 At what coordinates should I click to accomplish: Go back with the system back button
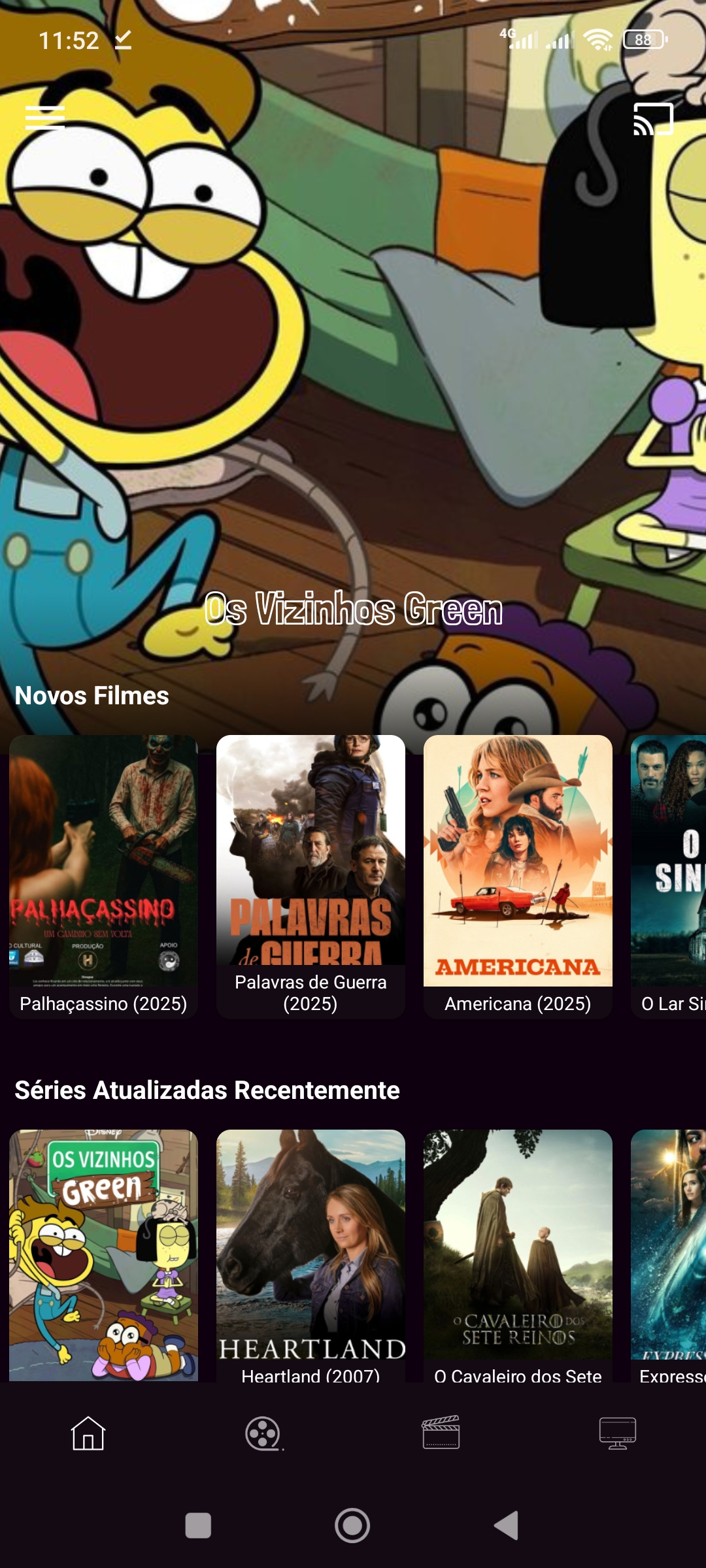coord(507,1526)
